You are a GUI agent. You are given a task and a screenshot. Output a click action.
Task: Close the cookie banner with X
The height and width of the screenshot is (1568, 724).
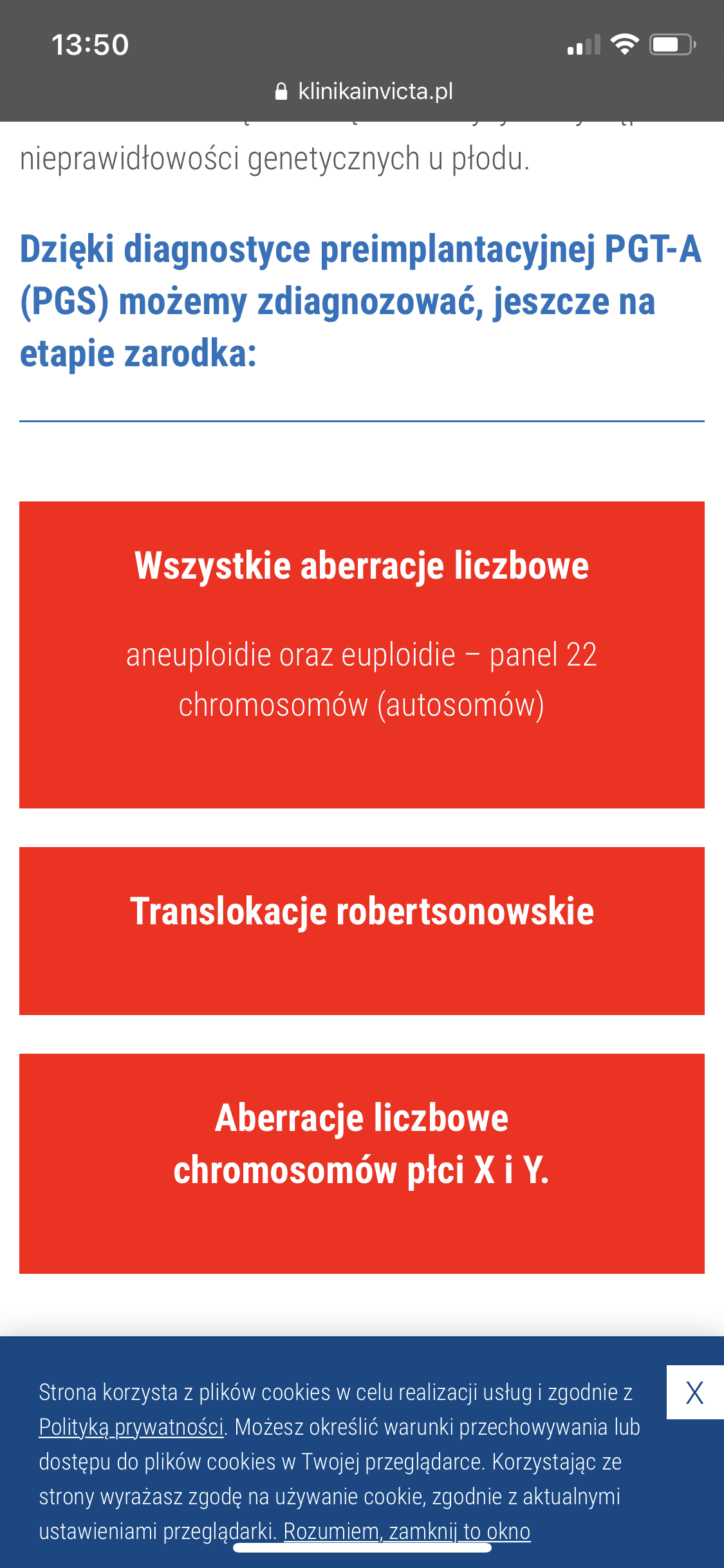point(694,1392)
